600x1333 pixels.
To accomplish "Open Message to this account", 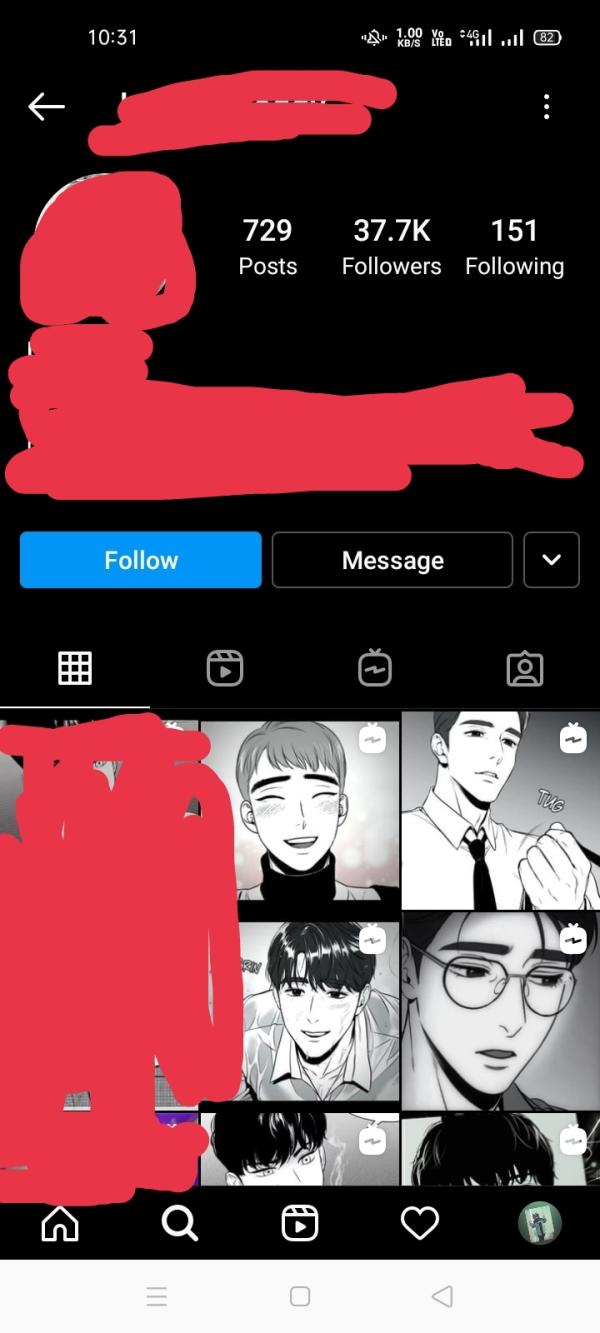I will [392, 560].
